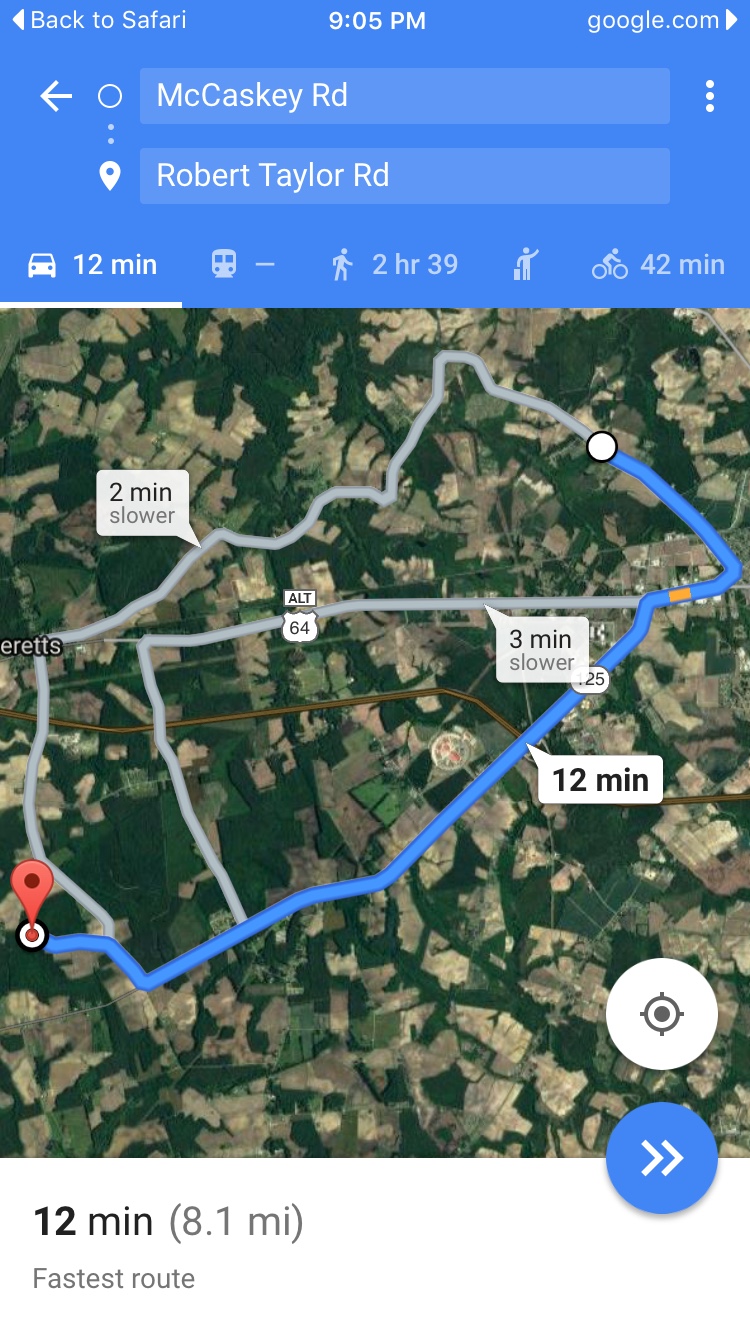This screenshot has height=1334, width=750.
Task: Choose the alternate route 2 min slower
Action: pyautogui.click(x=143, y=501)
